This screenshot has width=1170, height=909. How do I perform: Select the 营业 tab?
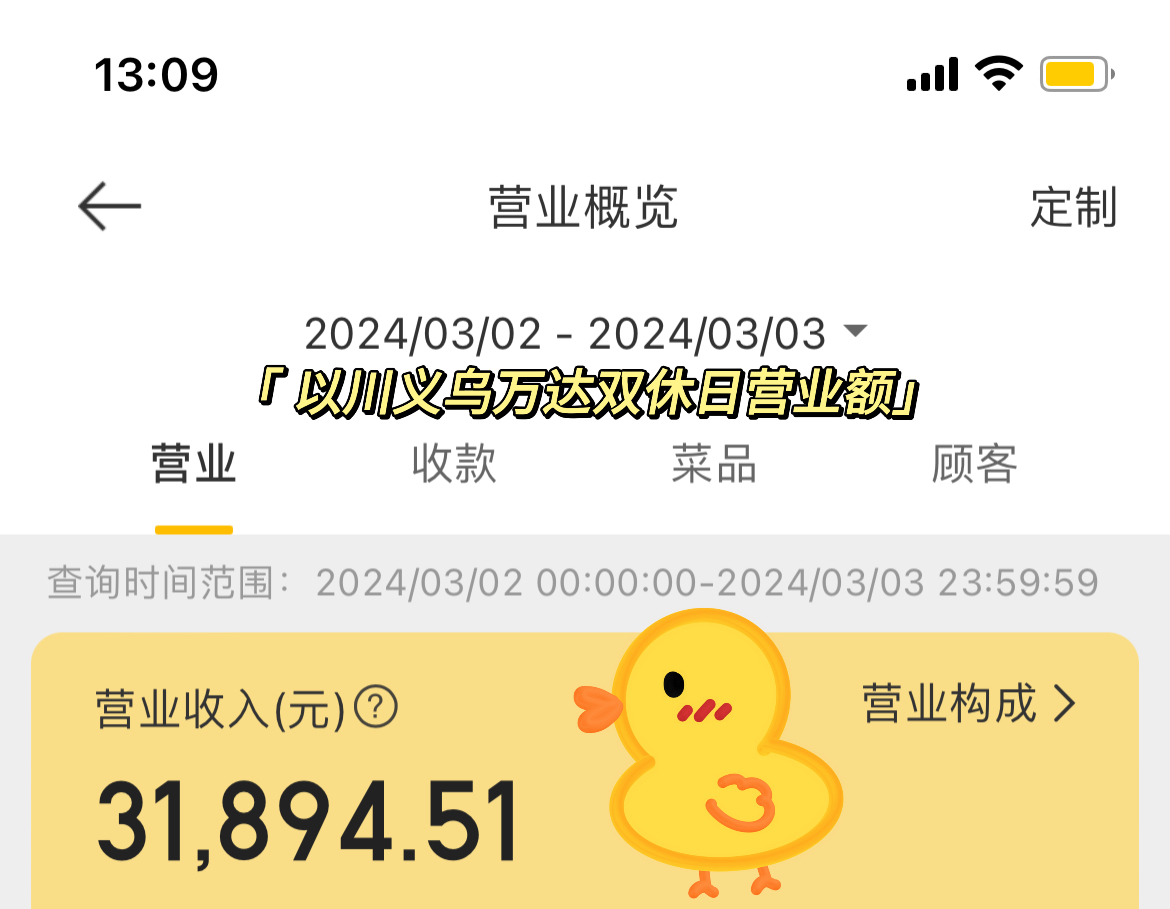coord(194,465)
